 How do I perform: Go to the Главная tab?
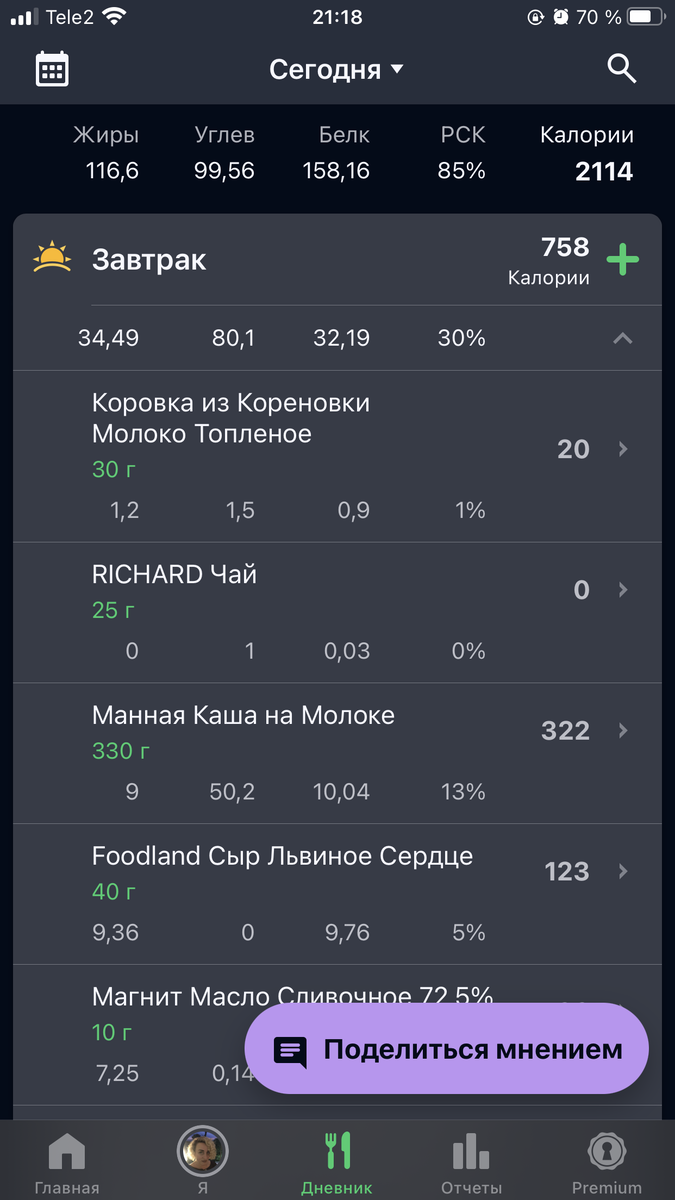tap(67, 1161)
